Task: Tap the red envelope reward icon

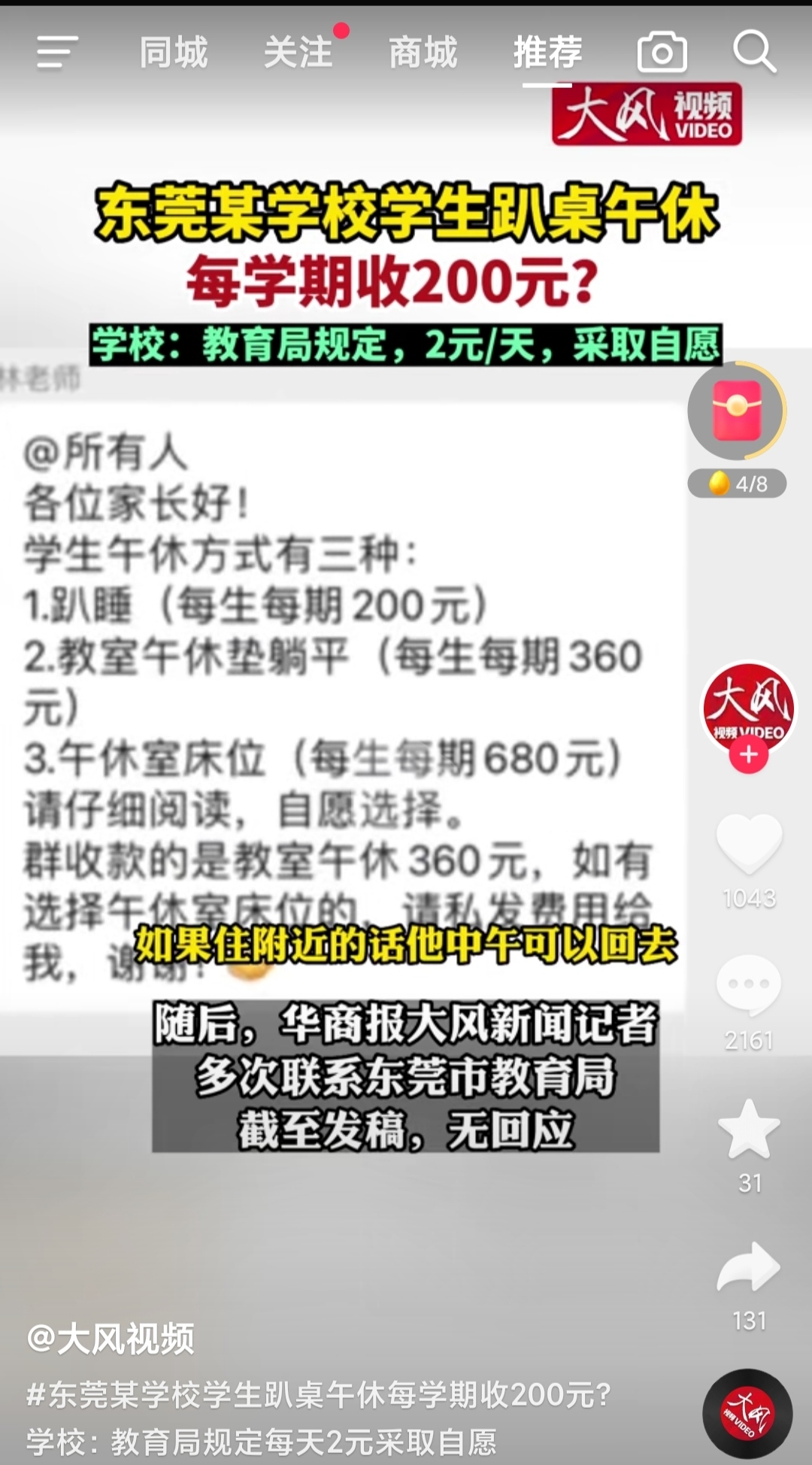Action: 737,411
